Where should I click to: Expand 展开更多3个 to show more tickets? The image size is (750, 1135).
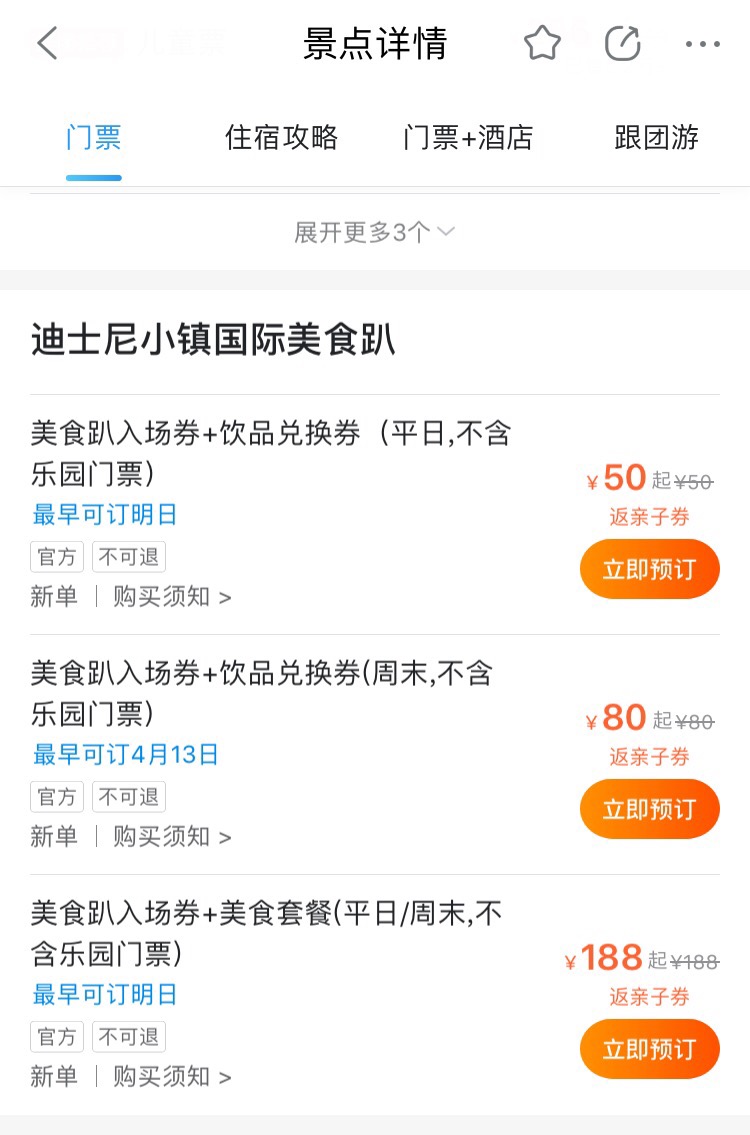(375, 233)
